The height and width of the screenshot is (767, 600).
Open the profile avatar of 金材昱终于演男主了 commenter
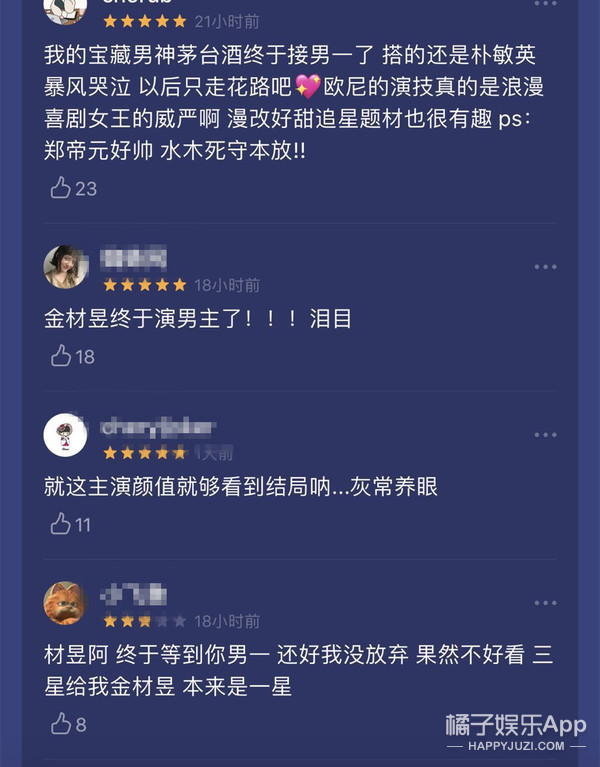66,267
